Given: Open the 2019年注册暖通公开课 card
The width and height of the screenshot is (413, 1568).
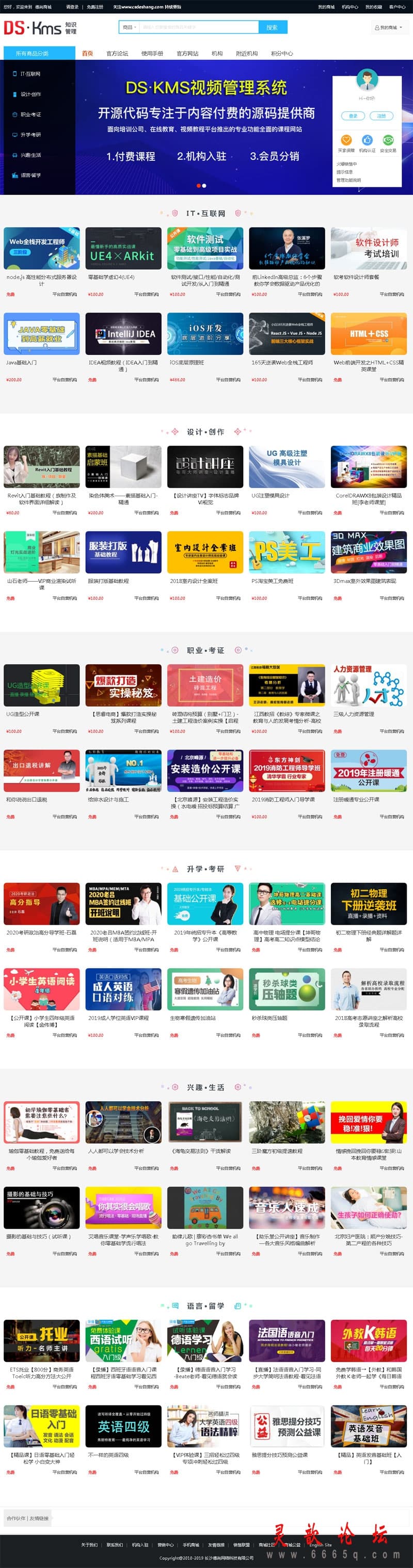Looking at the screenshot, I should [369, 770].
